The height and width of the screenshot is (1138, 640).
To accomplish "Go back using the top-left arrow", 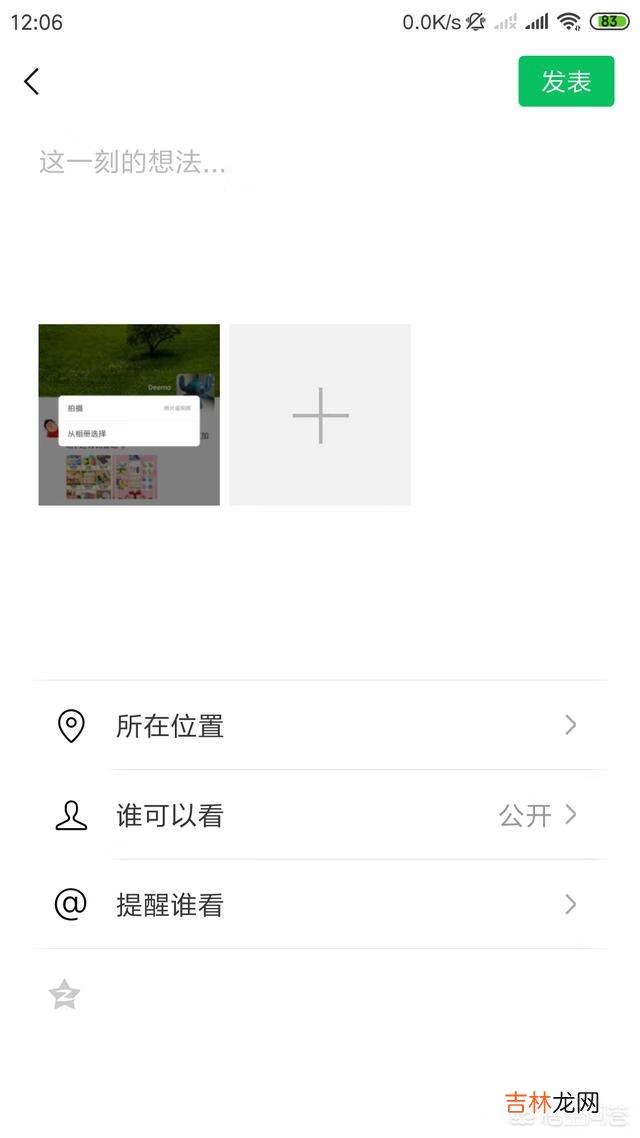I will [x=32, y=82].
